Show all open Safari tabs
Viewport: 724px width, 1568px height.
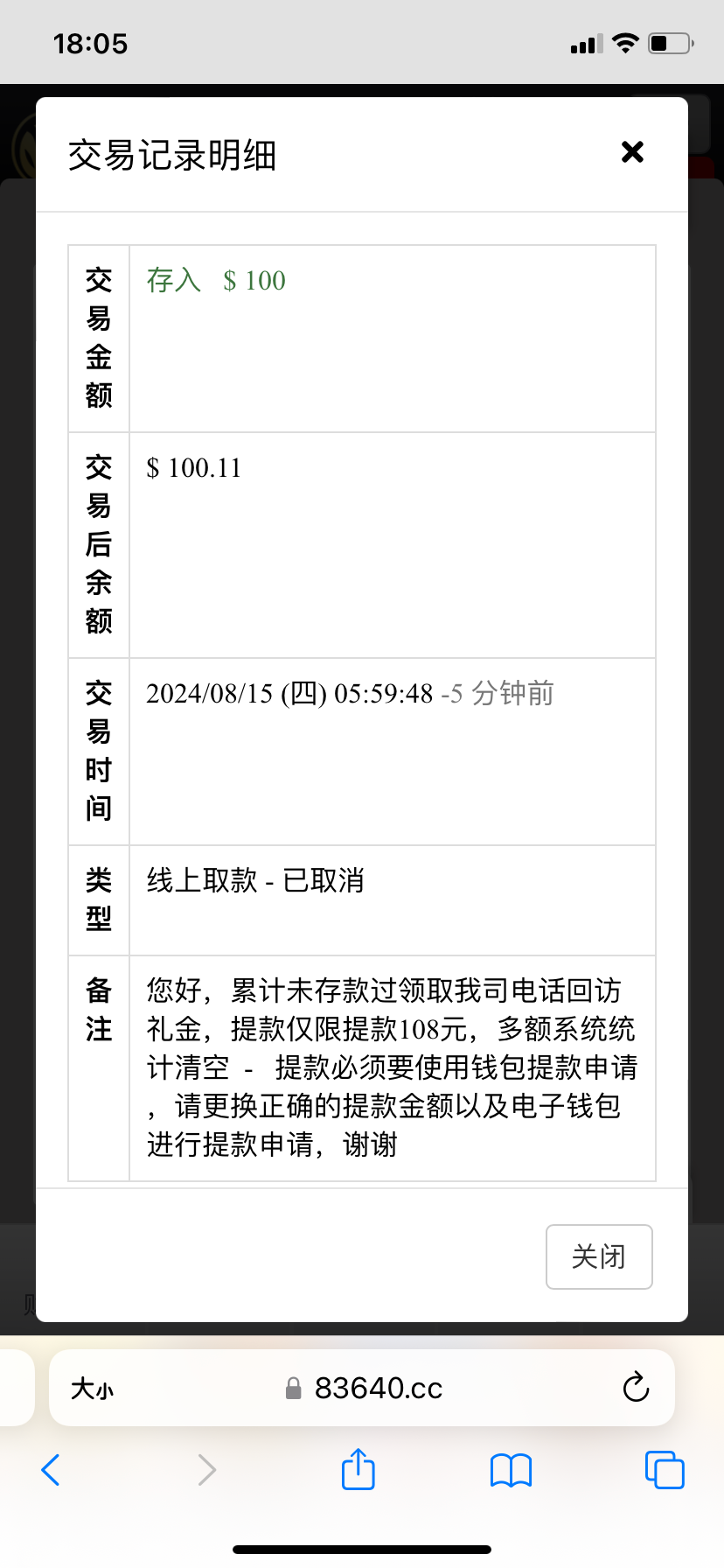tap(664, 1470)
